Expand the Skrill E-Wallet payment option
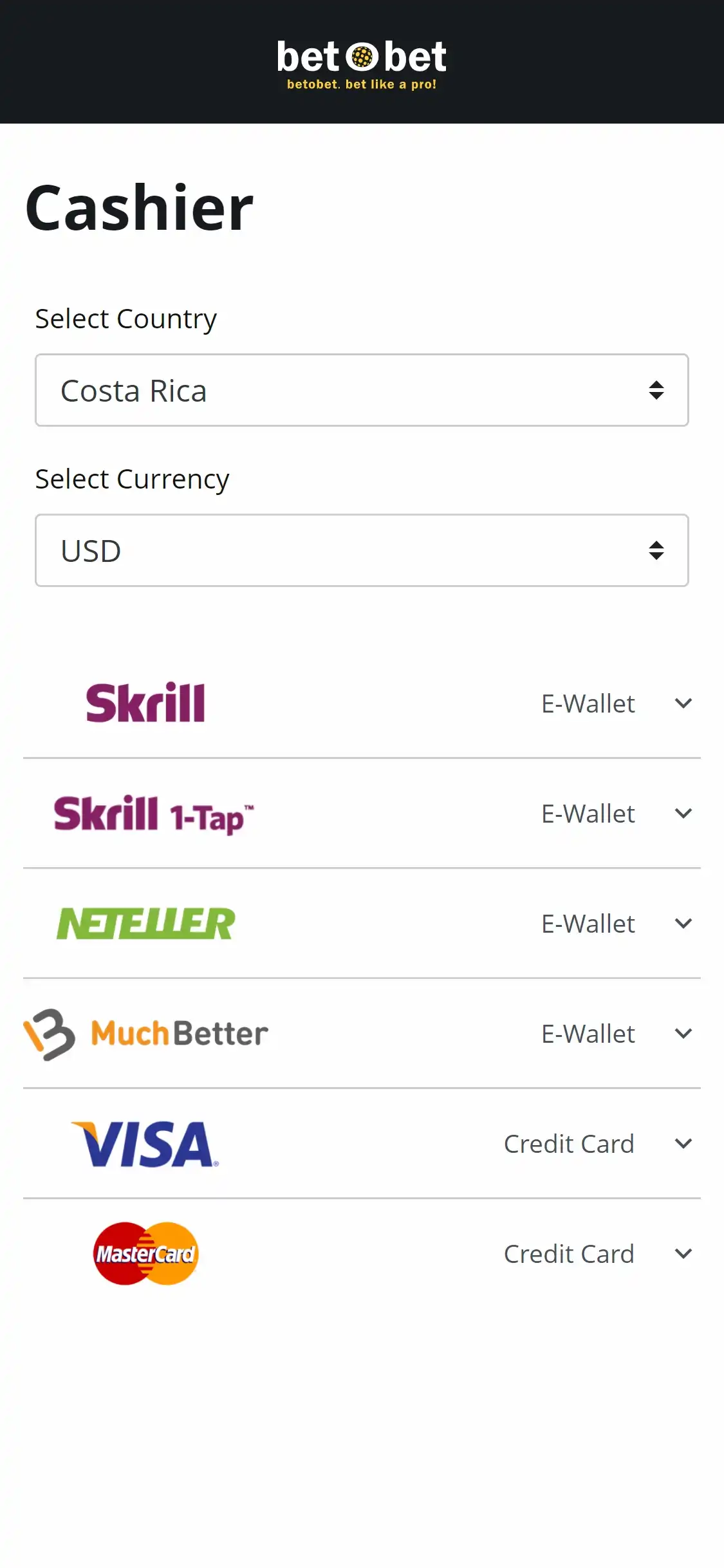This screenshot has height=1568, width=724. click(683, 703)
